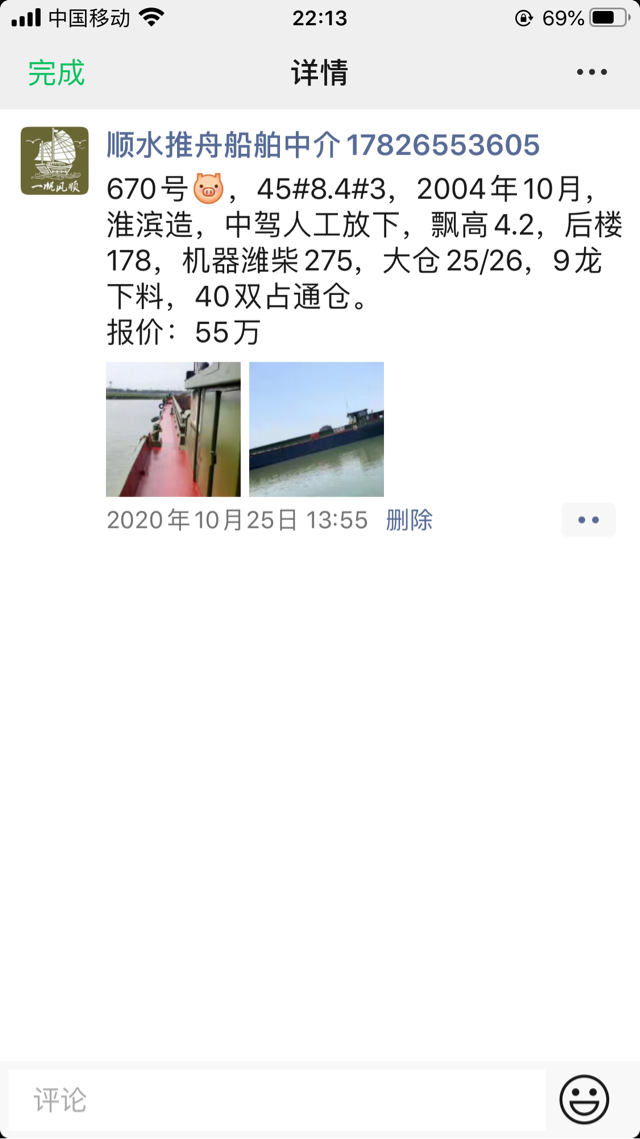This screenshot has height=1139, width=640.
Task: View the red deck photo
Action: pos(173,429)
